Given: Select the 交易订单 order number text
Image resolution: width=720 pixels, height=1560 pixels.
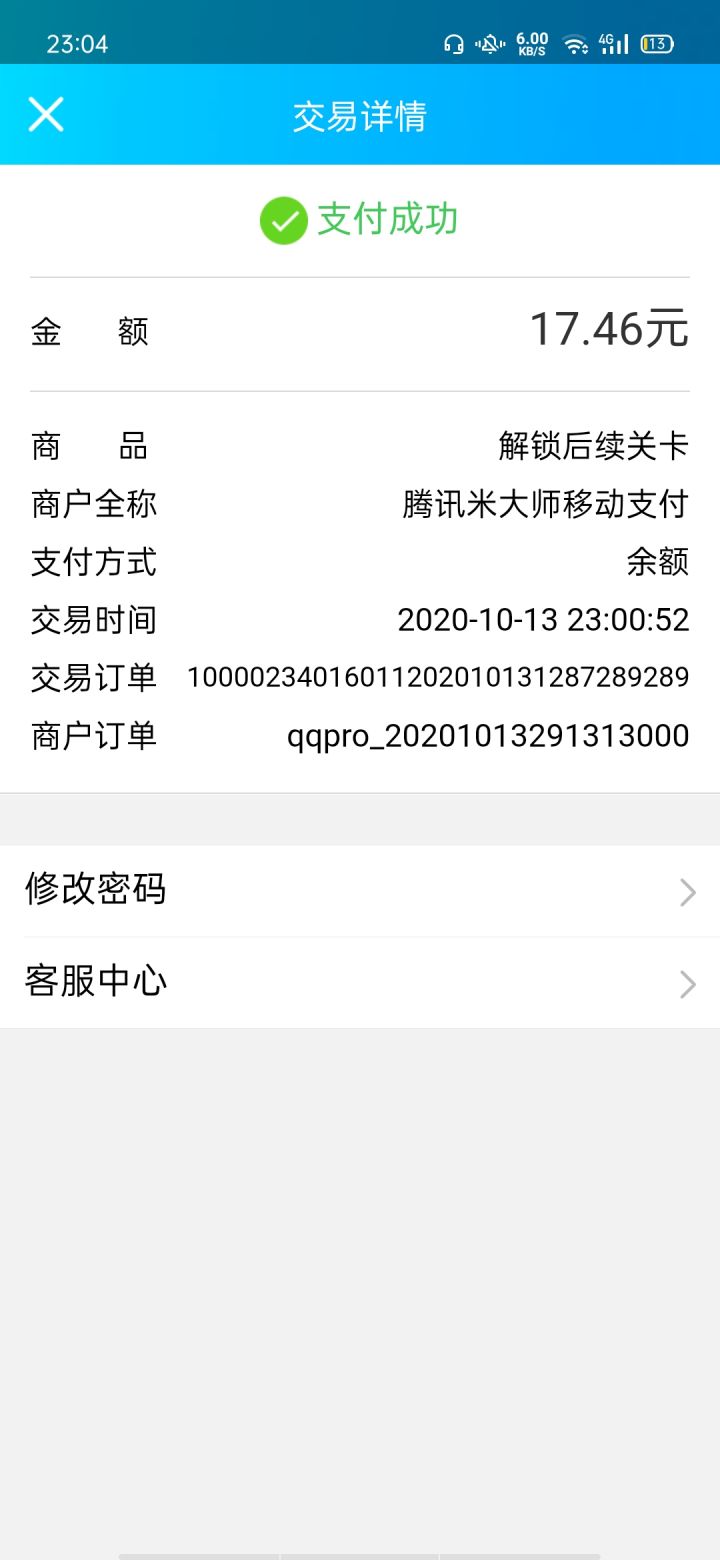Looking at the screenshot, I should pos(438,678).
